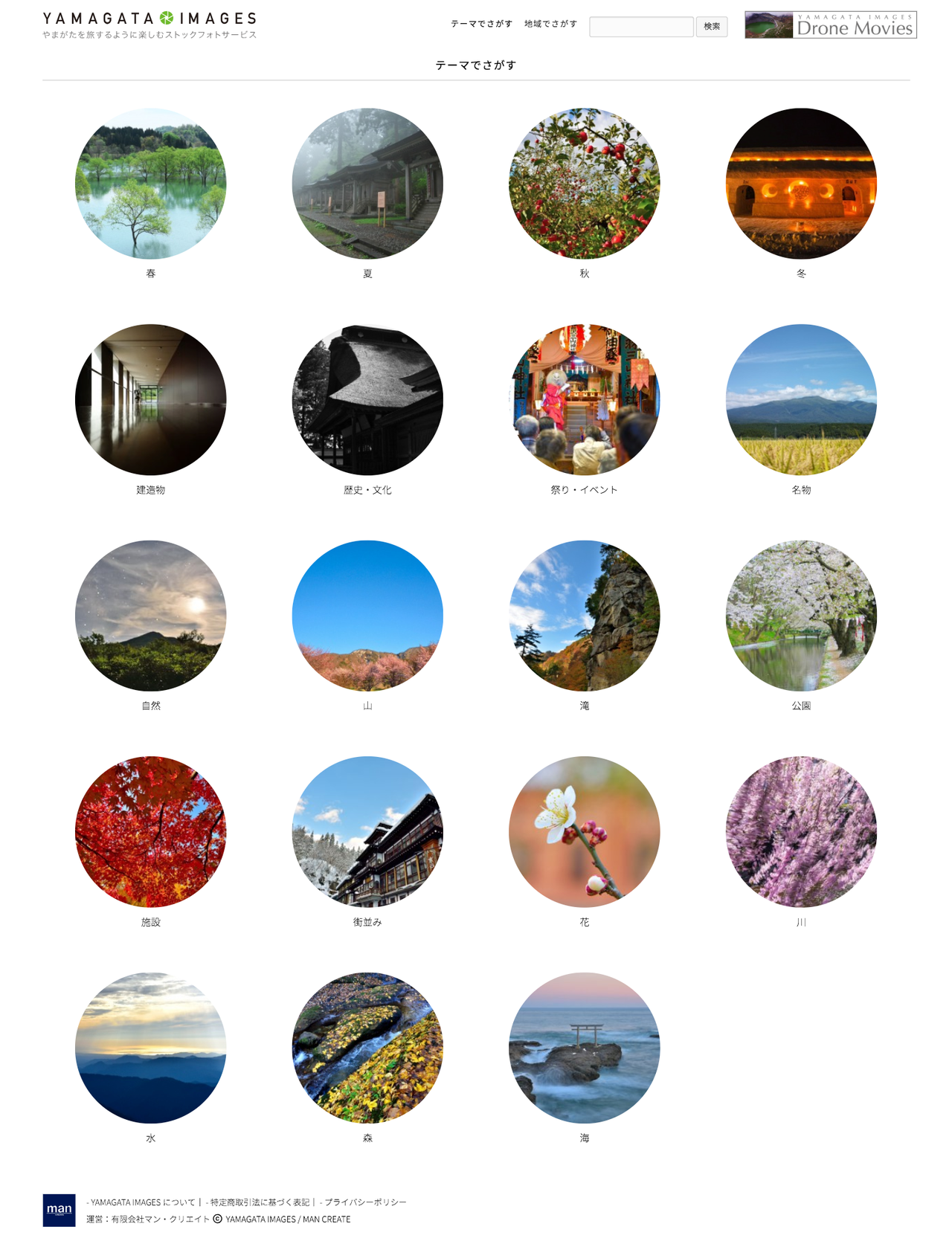Image resolution: width=952 pixels, height=1238 pixels.
Task: Choose the 歴史・文化 category
Action: [x=367, y=399]
